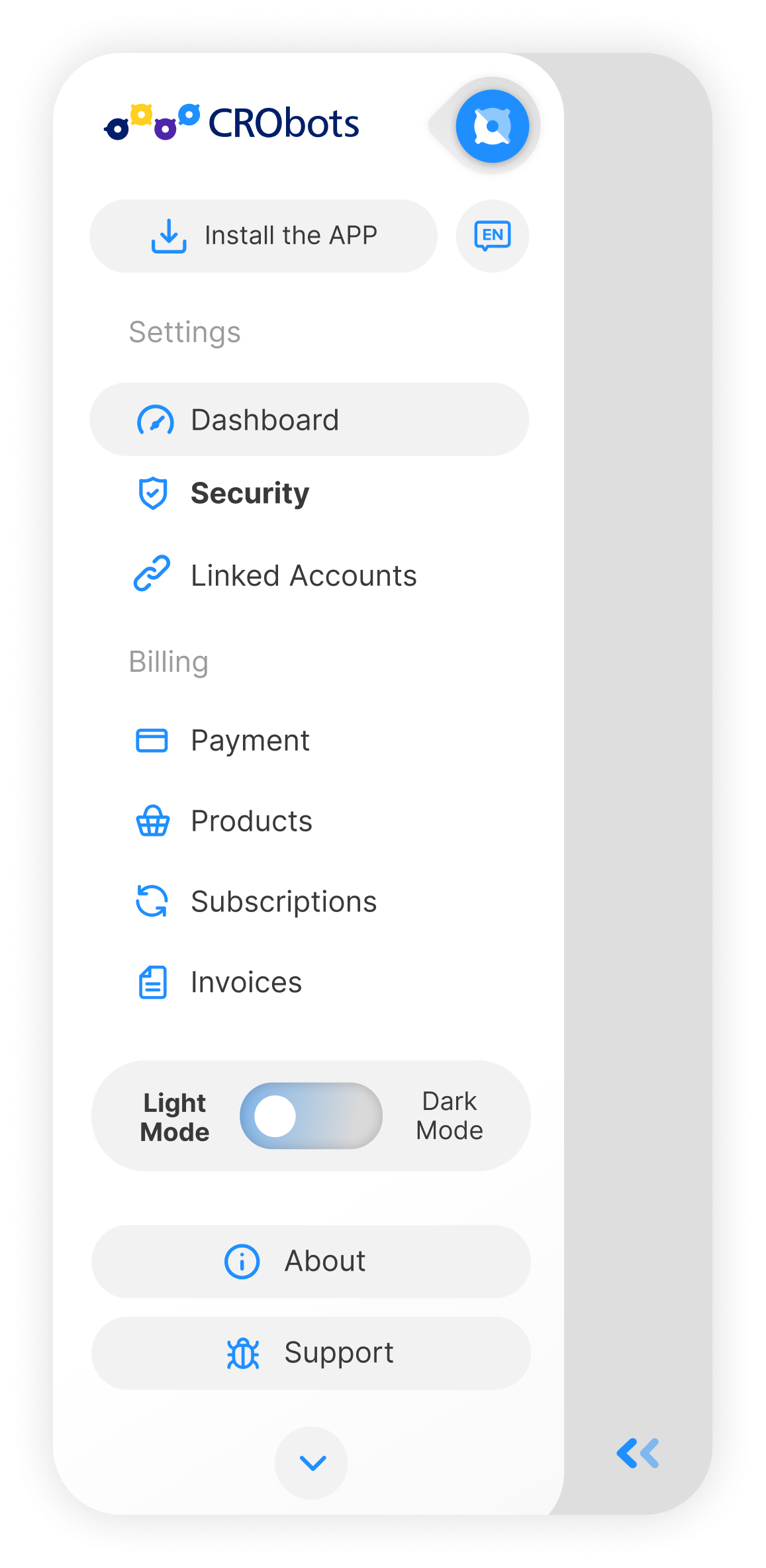Open the Products page
This screenshot has height=1568, width=766.
(251, 821)
